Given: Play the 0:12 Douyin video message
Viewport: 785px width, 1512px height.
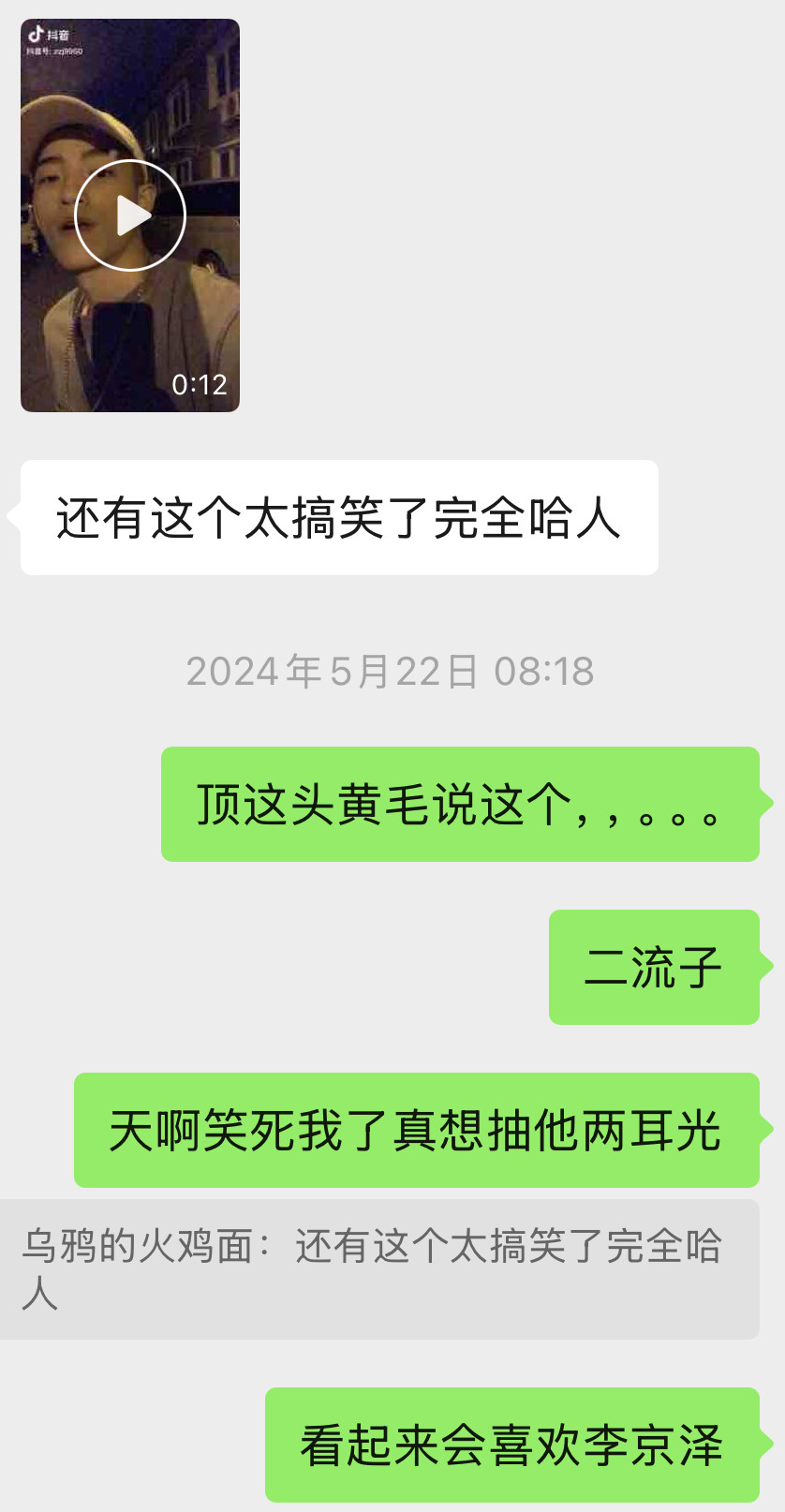Looking at the screenshot, I should 130,215.
